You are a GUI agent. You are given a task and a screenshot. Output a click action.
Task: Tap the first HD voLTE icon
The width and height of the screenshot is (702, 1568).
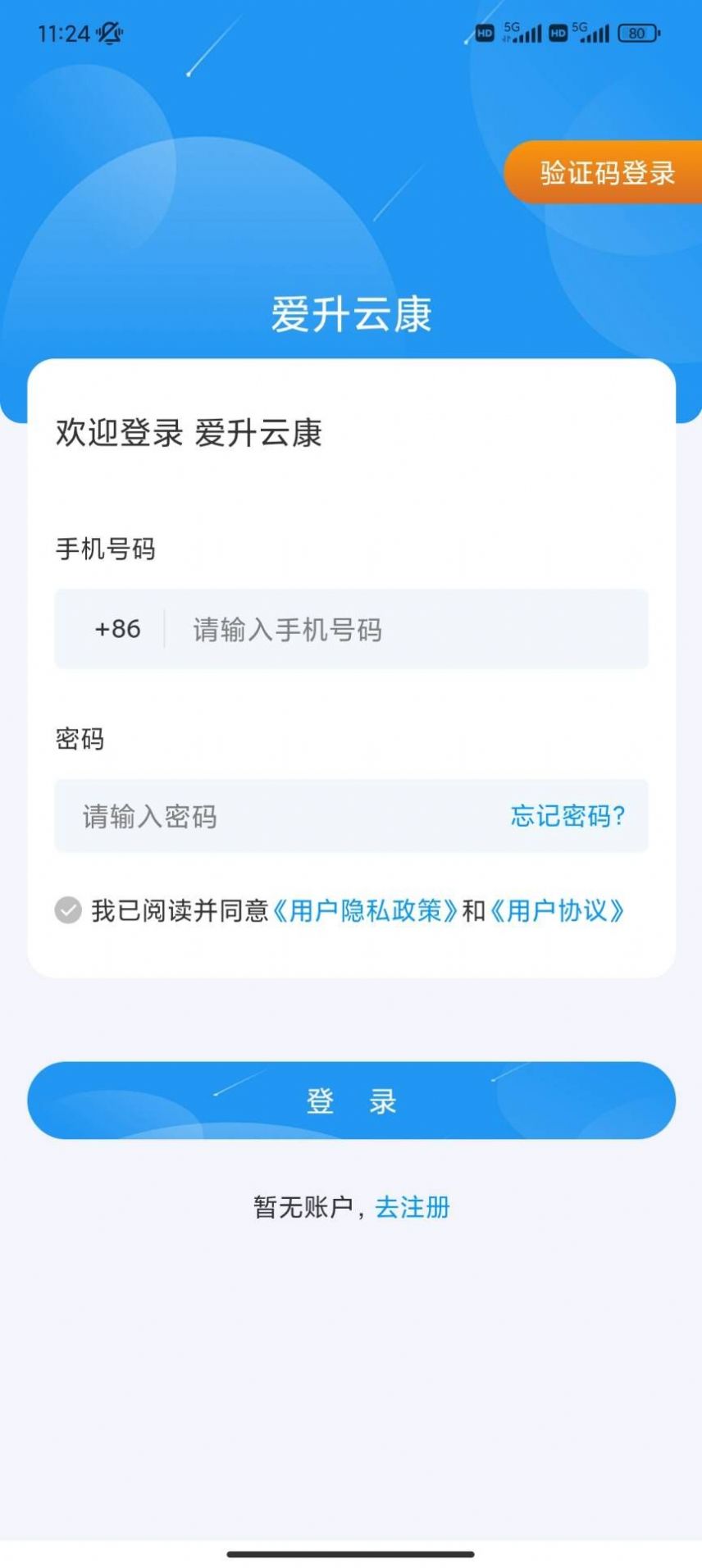click(x=485, y=32)
